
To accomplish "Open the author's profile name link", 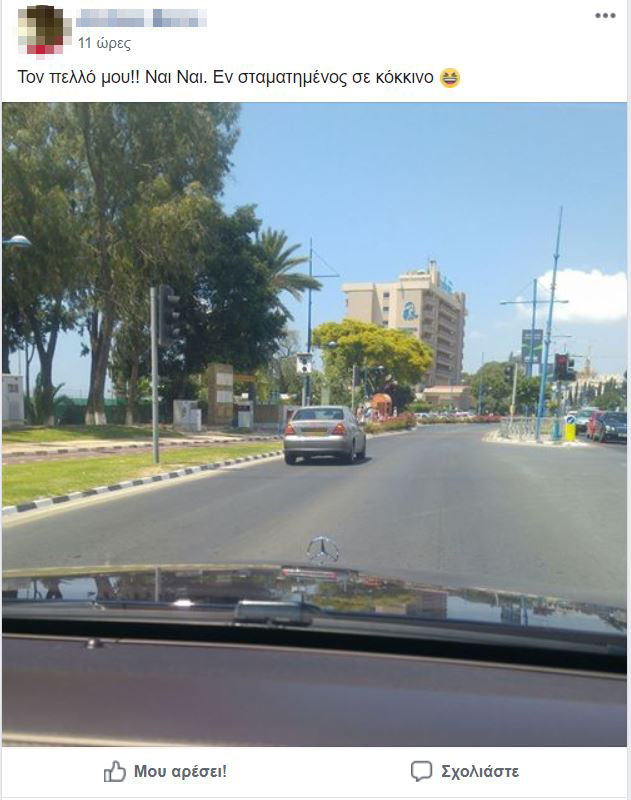I will tap(142, 19).
